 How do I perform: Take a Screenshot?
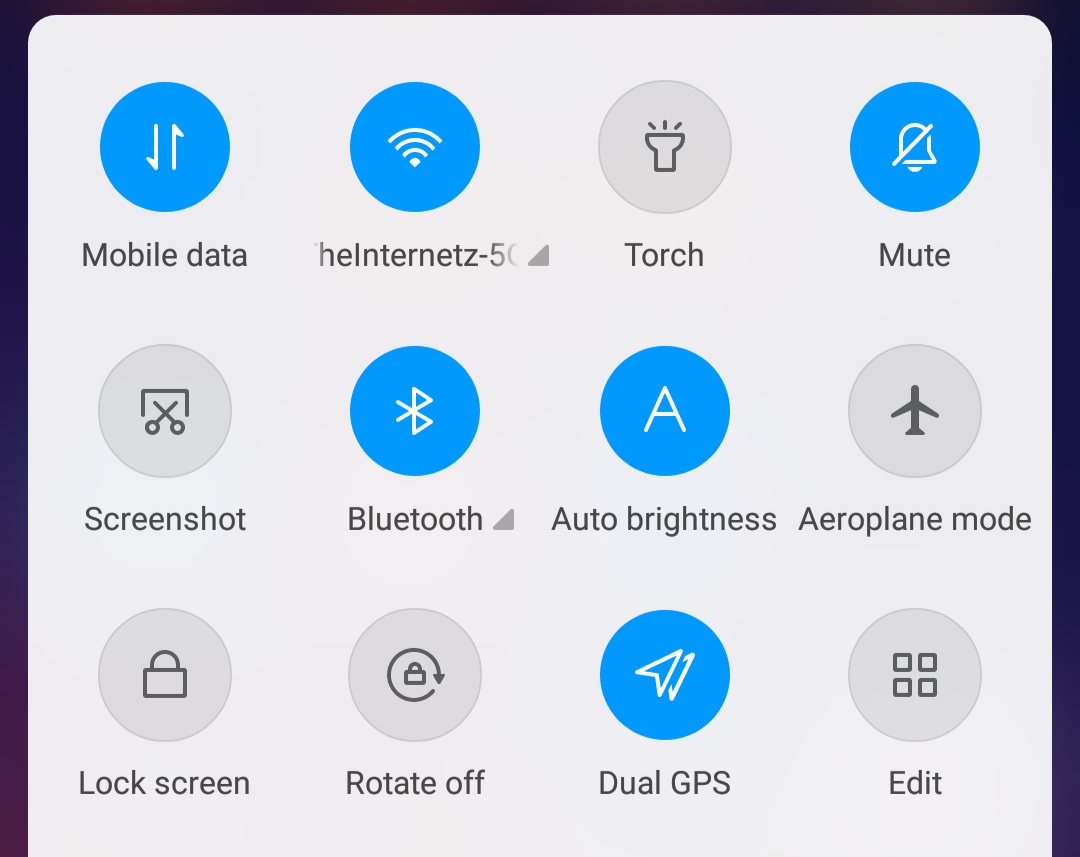pyautogui.click(x=165, y=411)
